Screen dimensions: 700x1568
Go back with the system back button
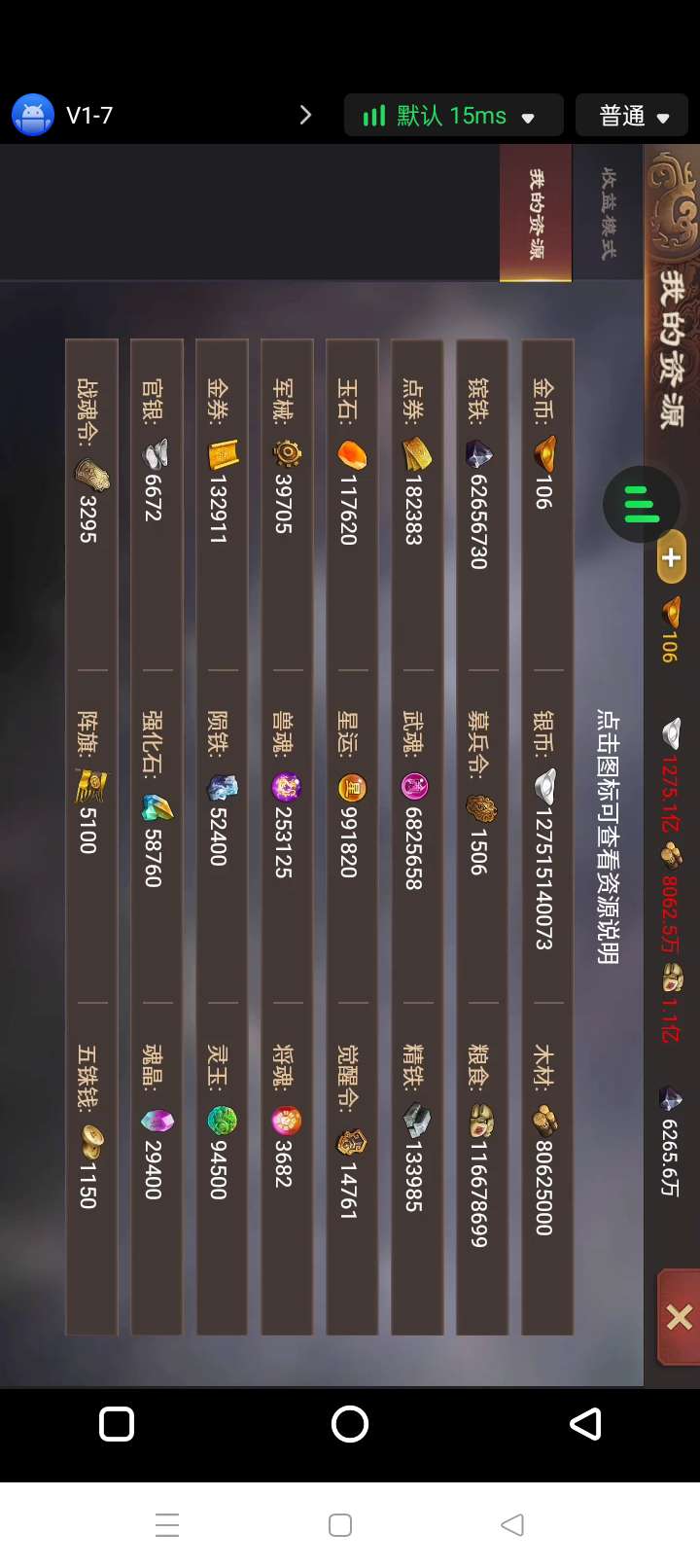point(584,1424)
